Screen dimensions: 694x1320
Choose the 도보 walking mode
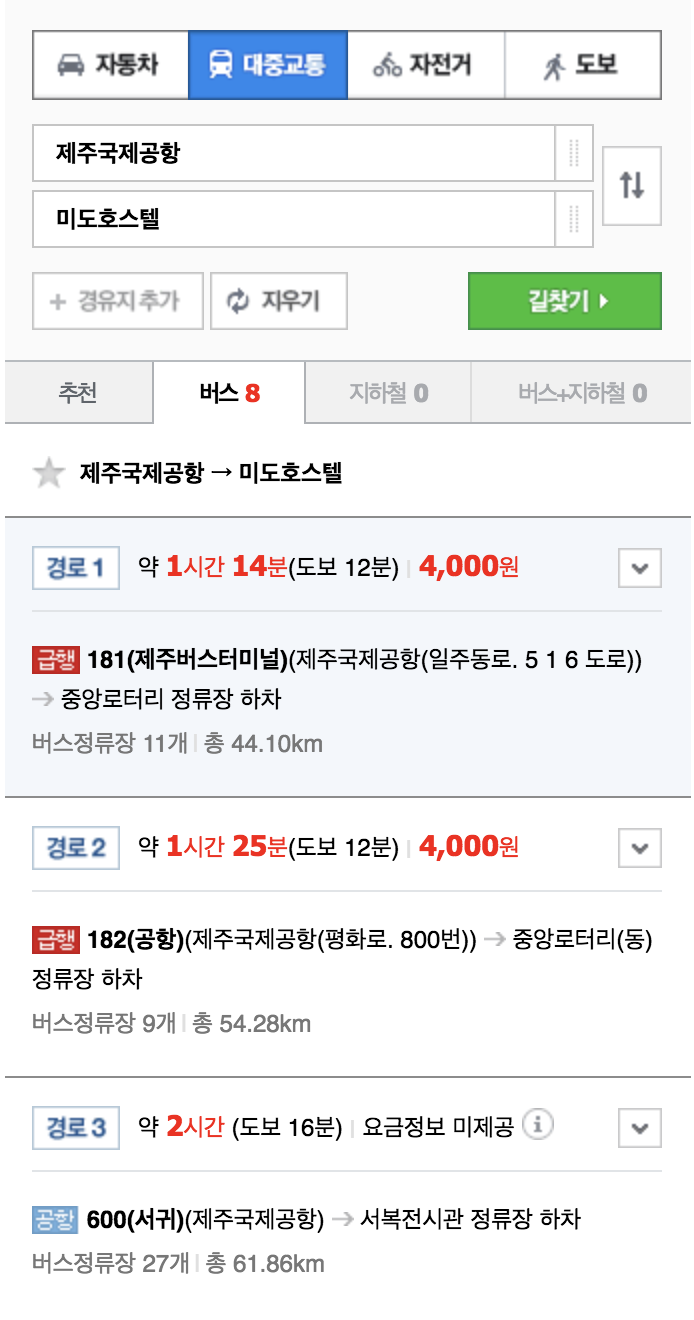tap(582, 65)
